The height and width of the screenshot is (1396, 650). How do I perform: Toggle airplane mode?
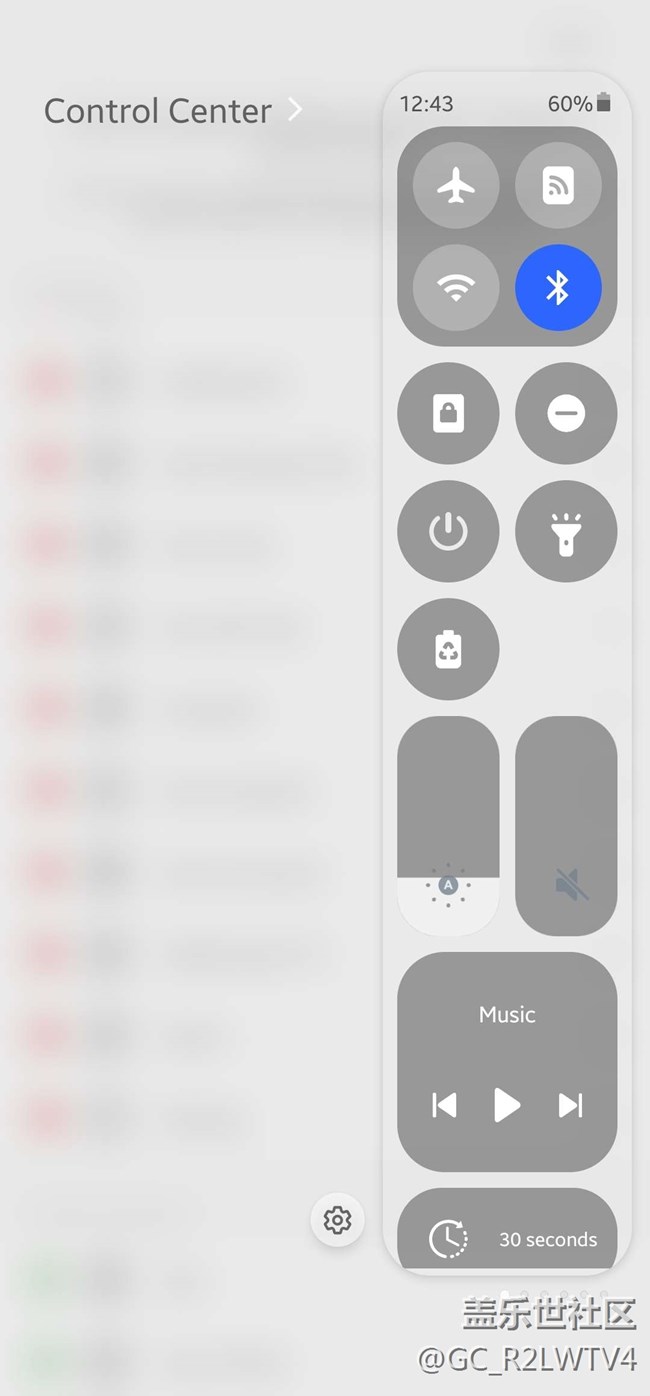[456, 186]
